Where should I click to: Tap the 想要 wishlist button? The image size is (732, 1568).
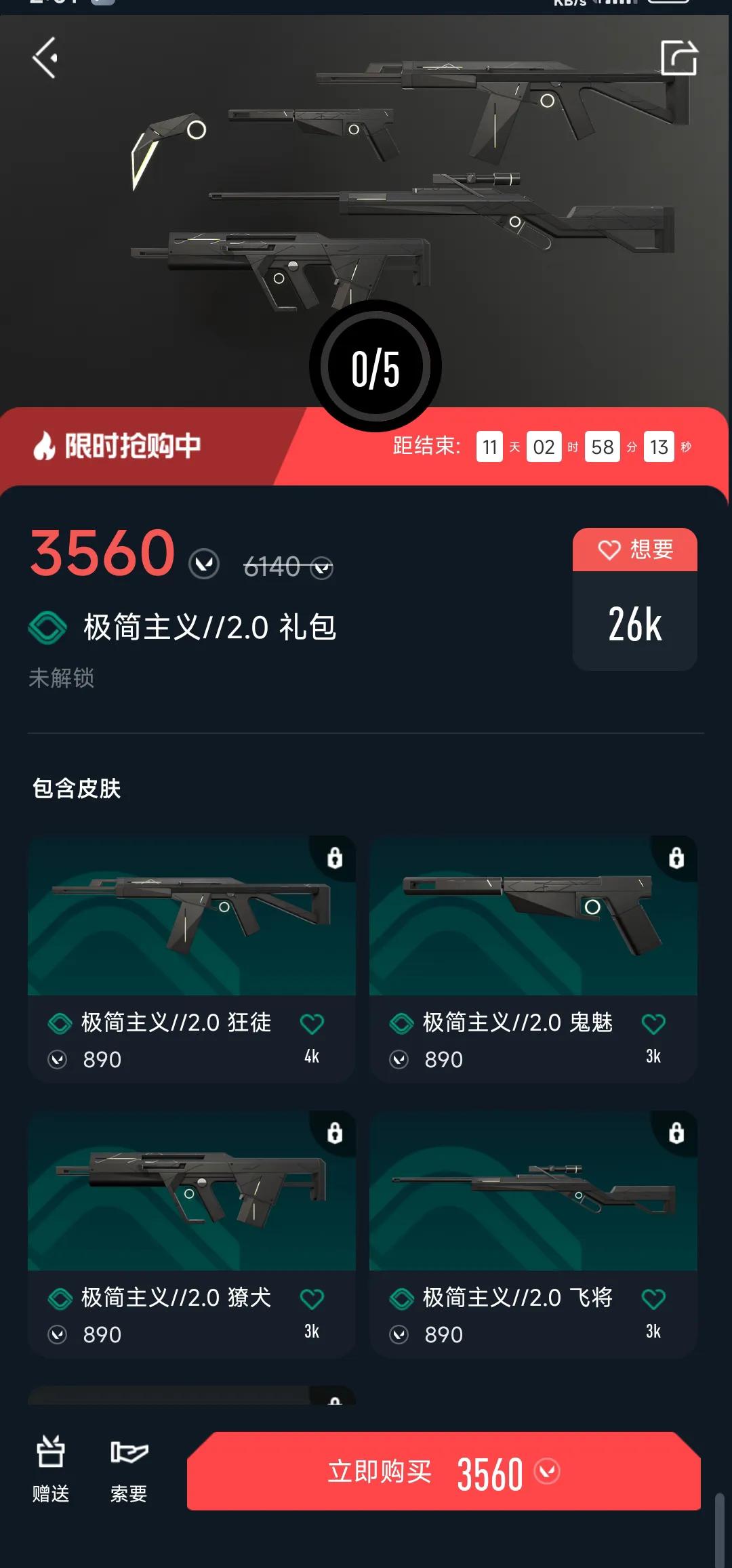tap(635, 550)
